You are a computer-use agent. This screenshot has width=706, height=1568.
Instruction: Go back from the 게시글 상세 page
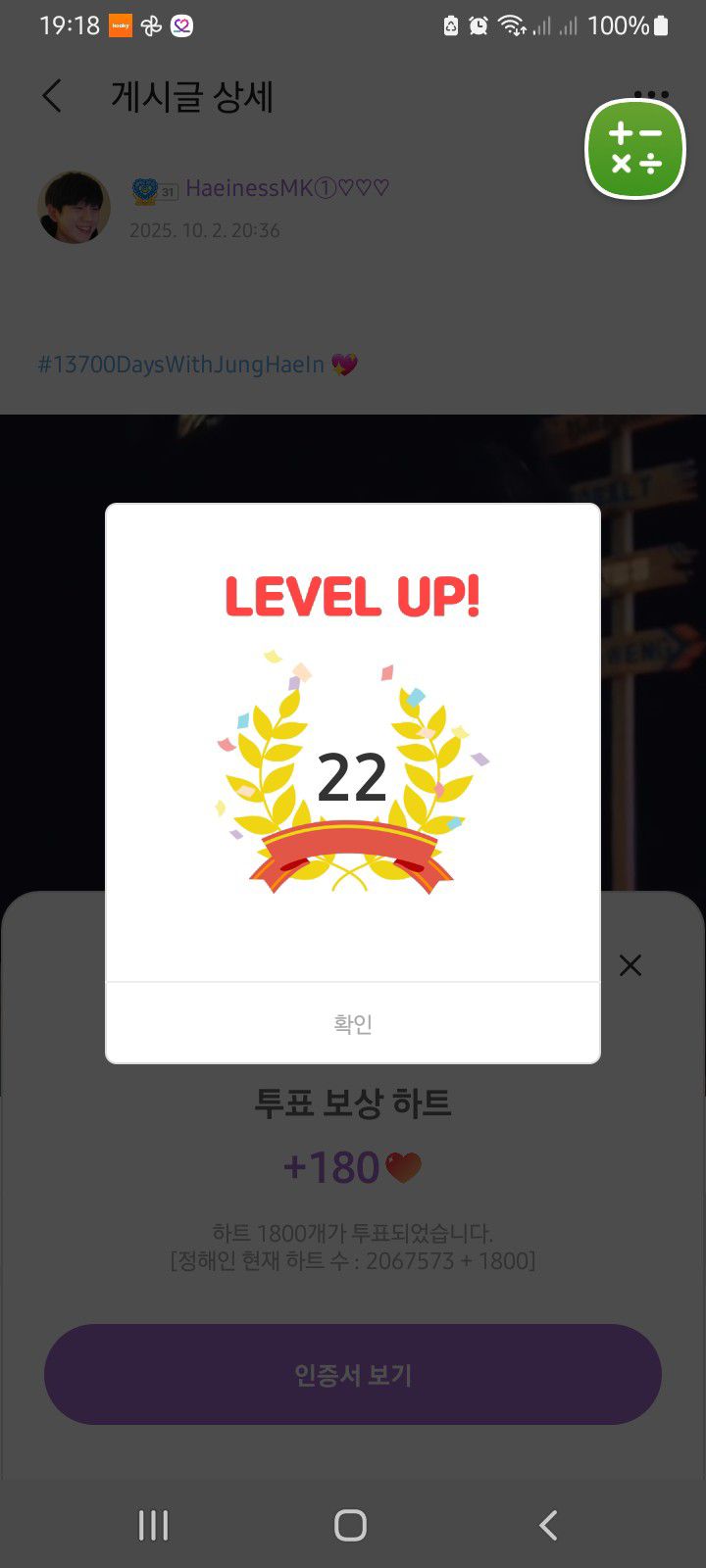pos(52,96)
